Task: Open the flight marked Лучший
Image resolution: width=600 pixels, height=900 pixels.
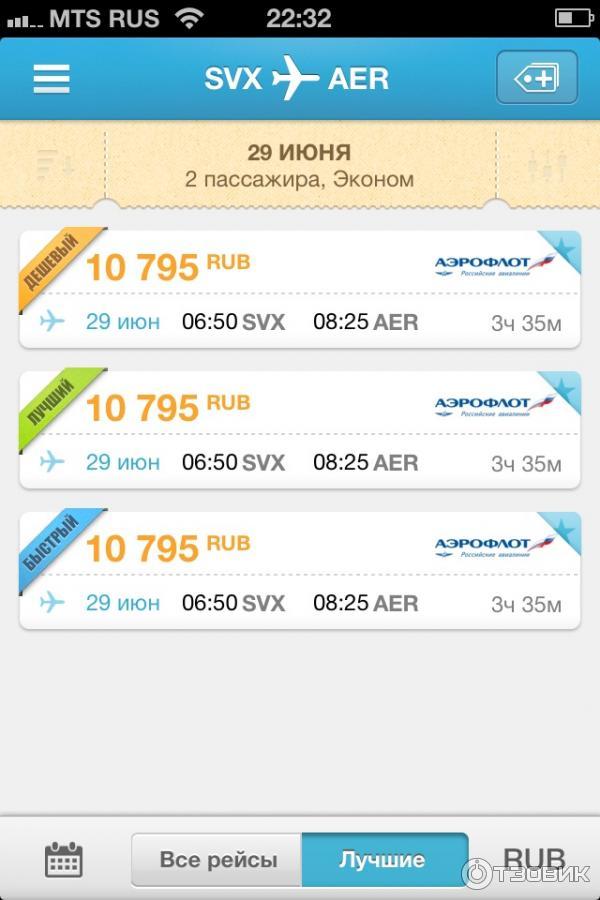Action: click(300, 430)
